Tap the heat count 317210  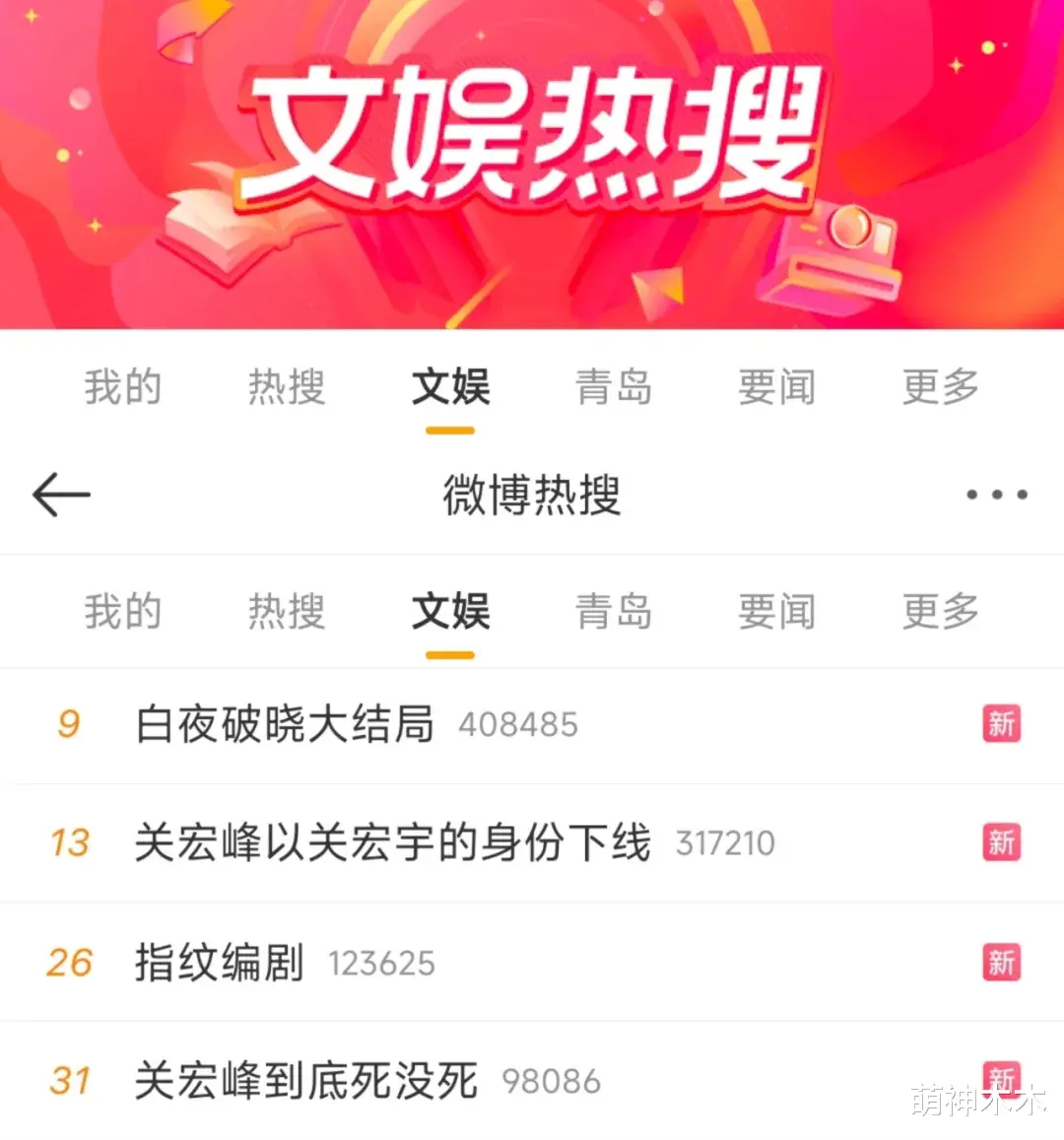[726, 843]
